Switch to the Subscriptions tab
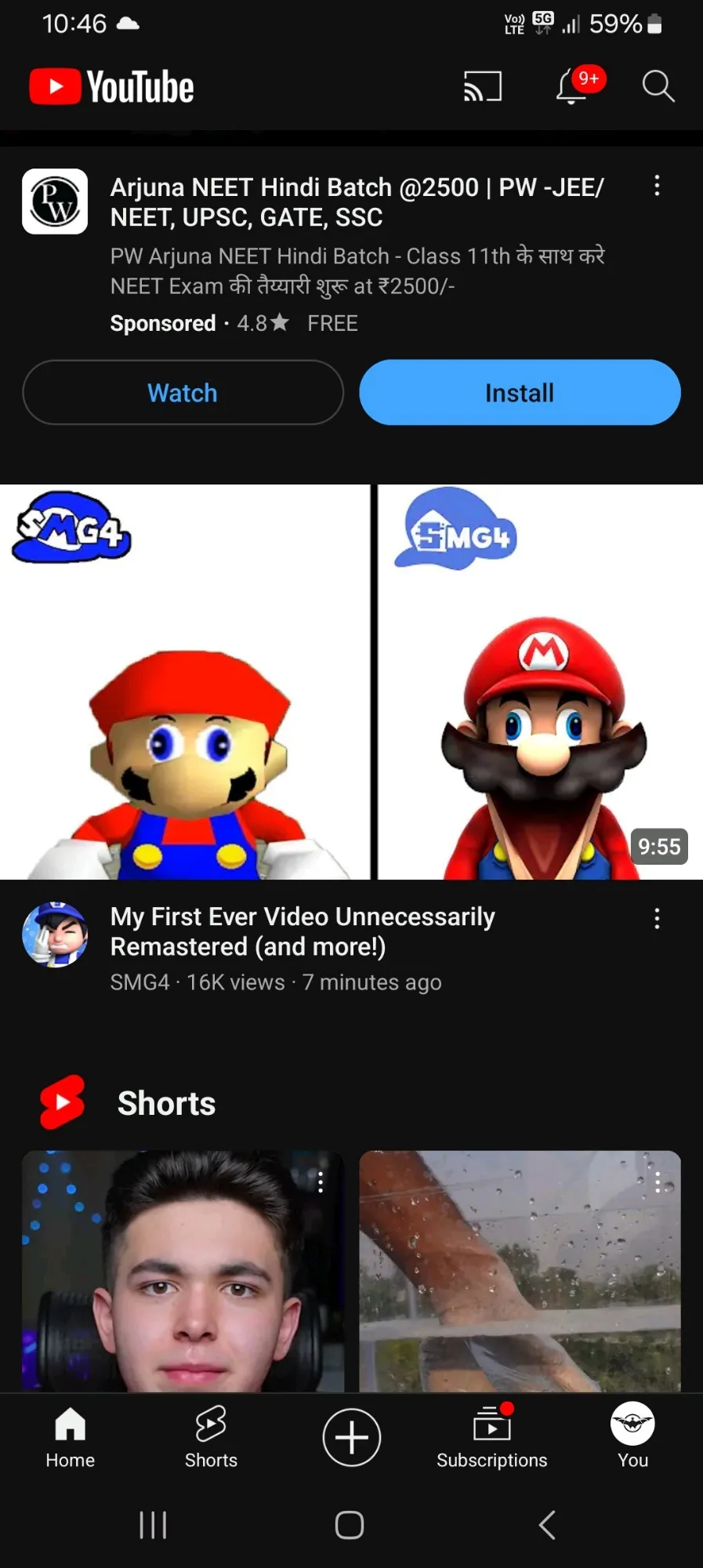Screen dimensions: 703x1568 [492, 1437]
